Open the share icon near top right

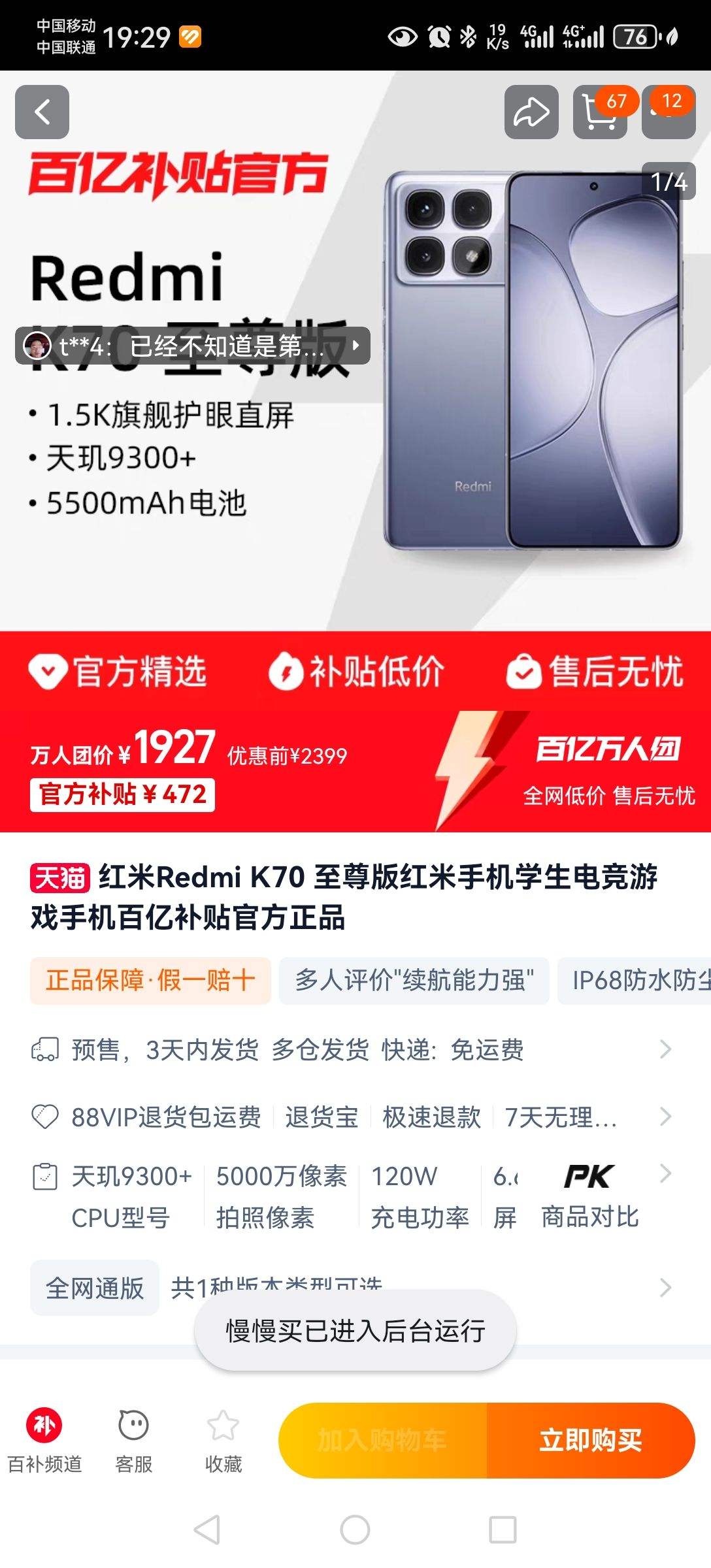[531, 112]
